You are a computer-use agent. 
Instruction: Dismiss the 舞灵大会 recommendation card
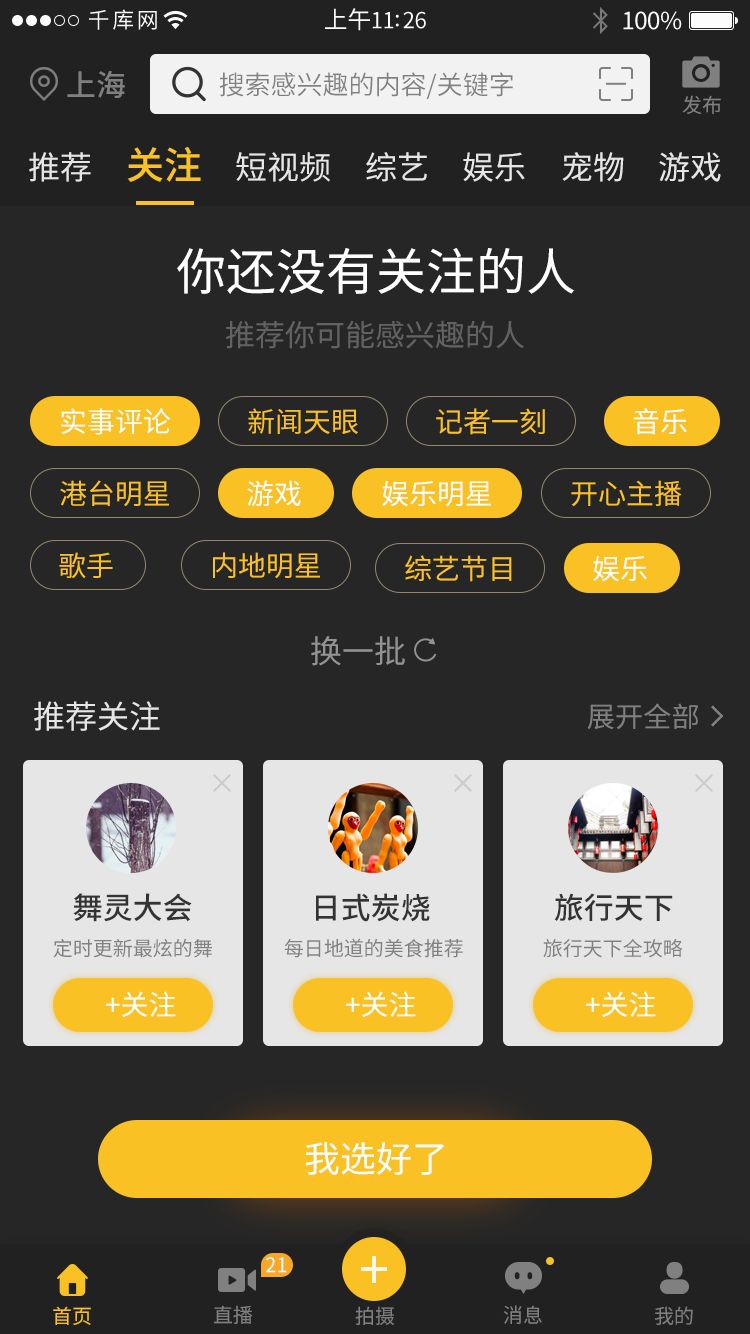[222, 784]
